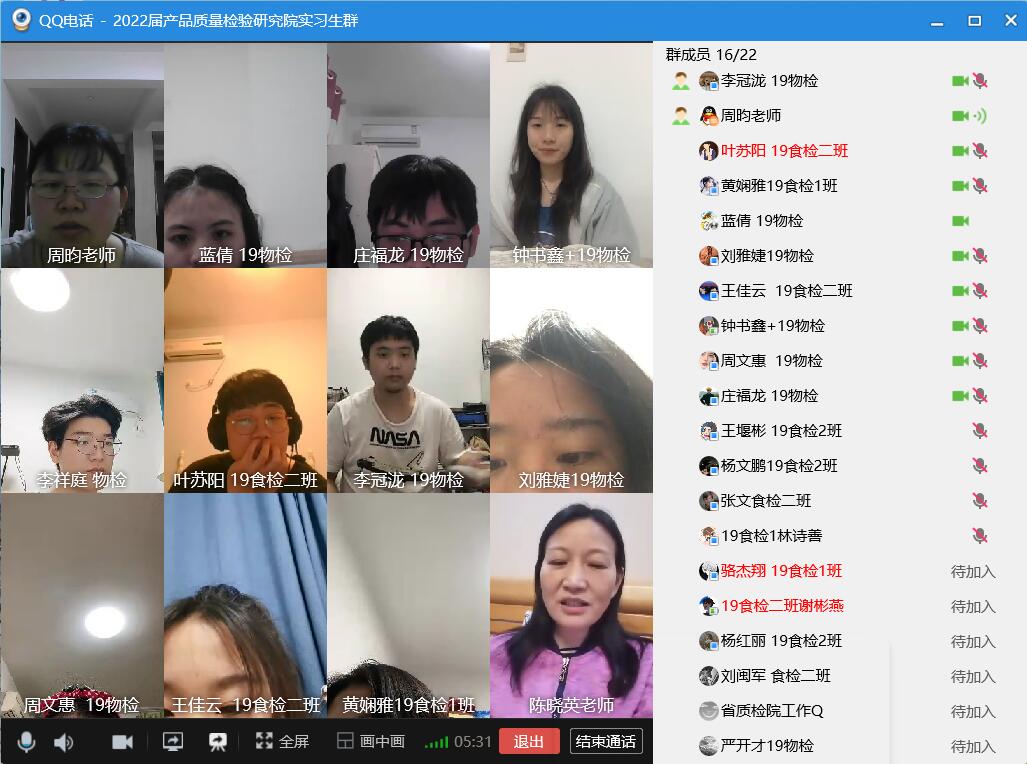The width and height of the screenshot is (1027, 764).
Task: Click the red 退出 button
Action: pyautogui.click(x=529, y=741)
